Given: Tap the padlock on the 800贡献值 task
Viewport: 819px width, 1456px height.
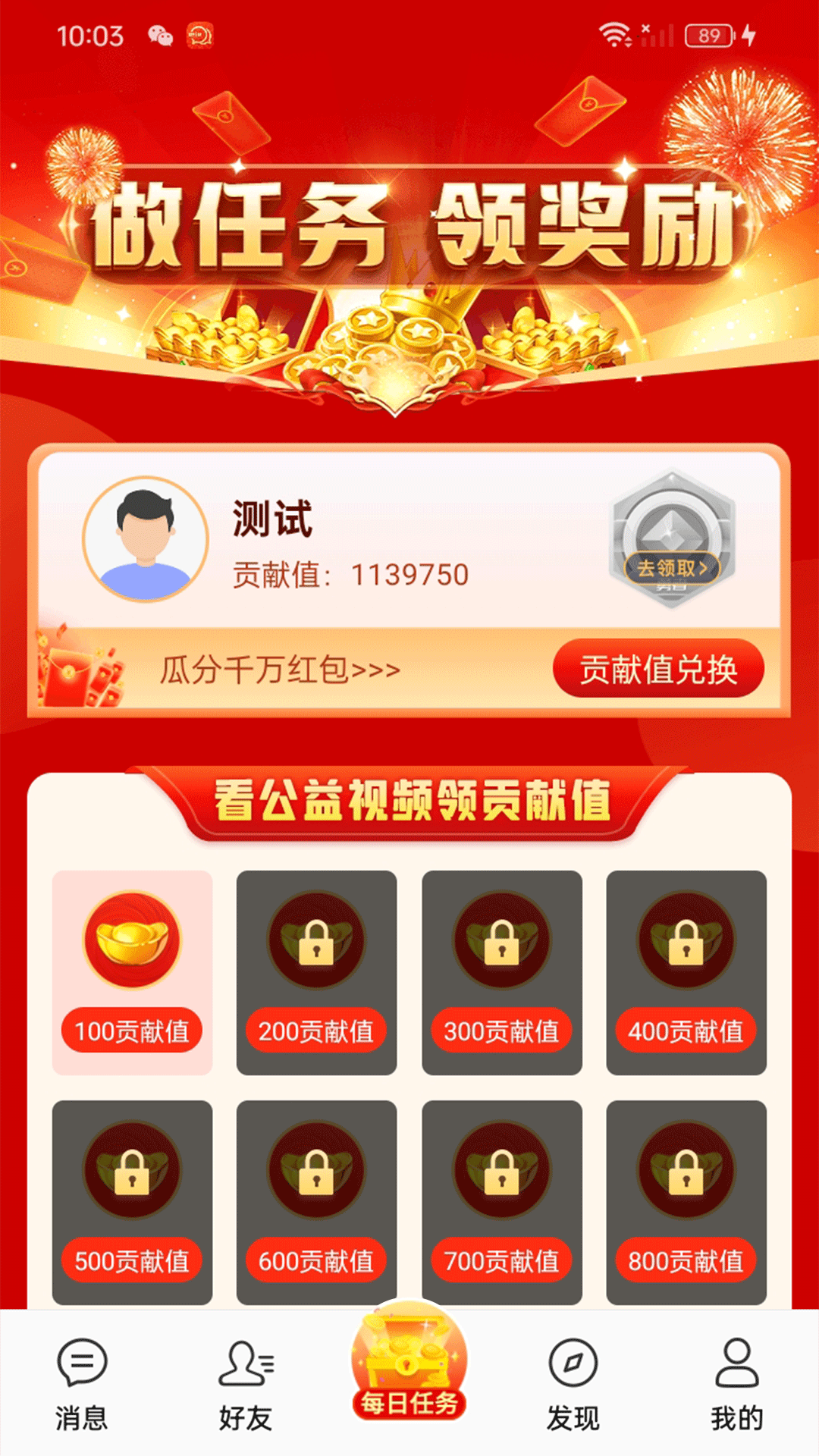Looking at the screenshot, I should point(685,1173).
